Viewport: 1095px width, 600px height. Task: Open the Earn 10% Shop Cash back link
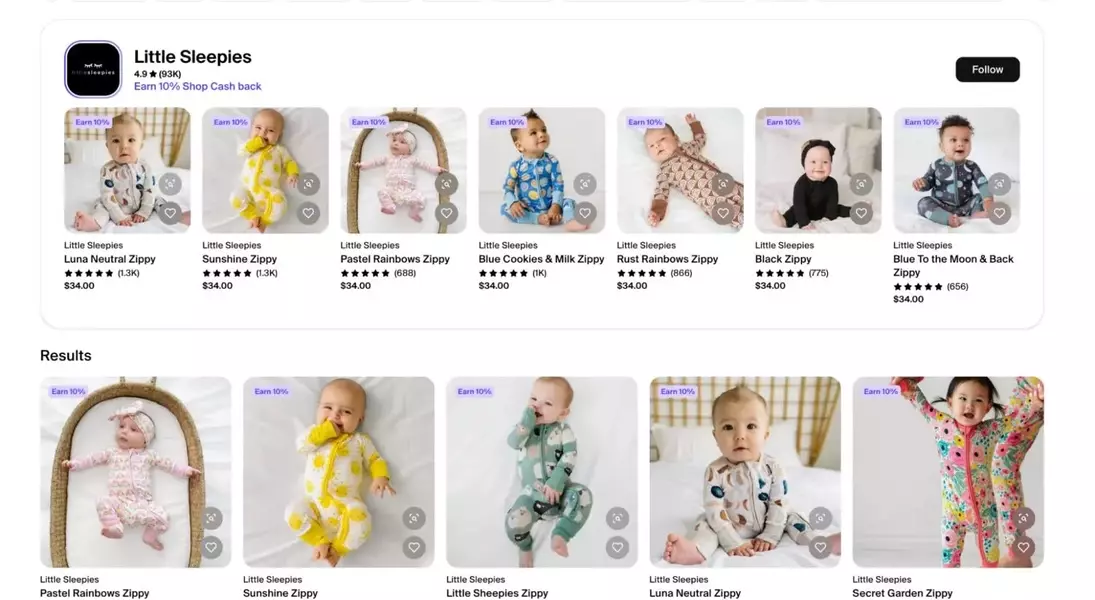[197, 87]
